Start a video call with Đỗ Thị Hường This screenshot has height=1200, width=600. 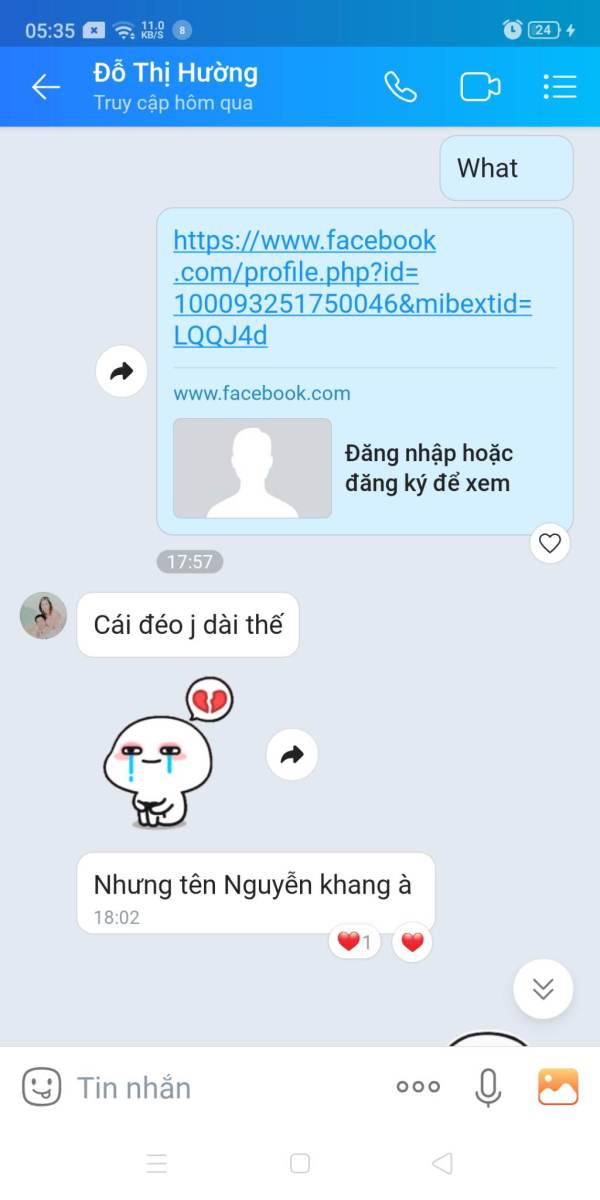tap(480, 87)
